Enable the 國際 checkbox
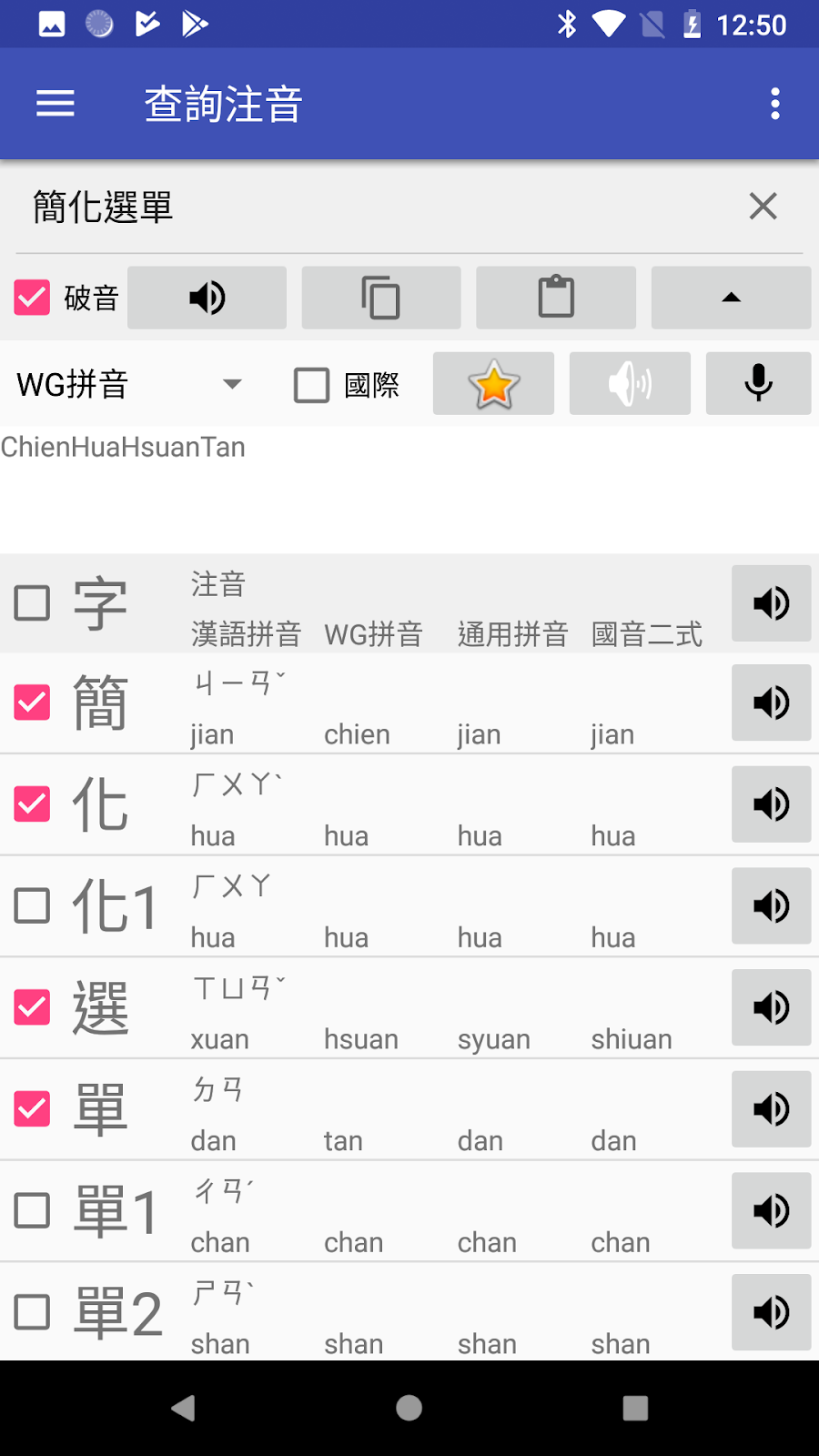Image resolution: width=819 pixels, height=1456 pixels. pos(312,385)
